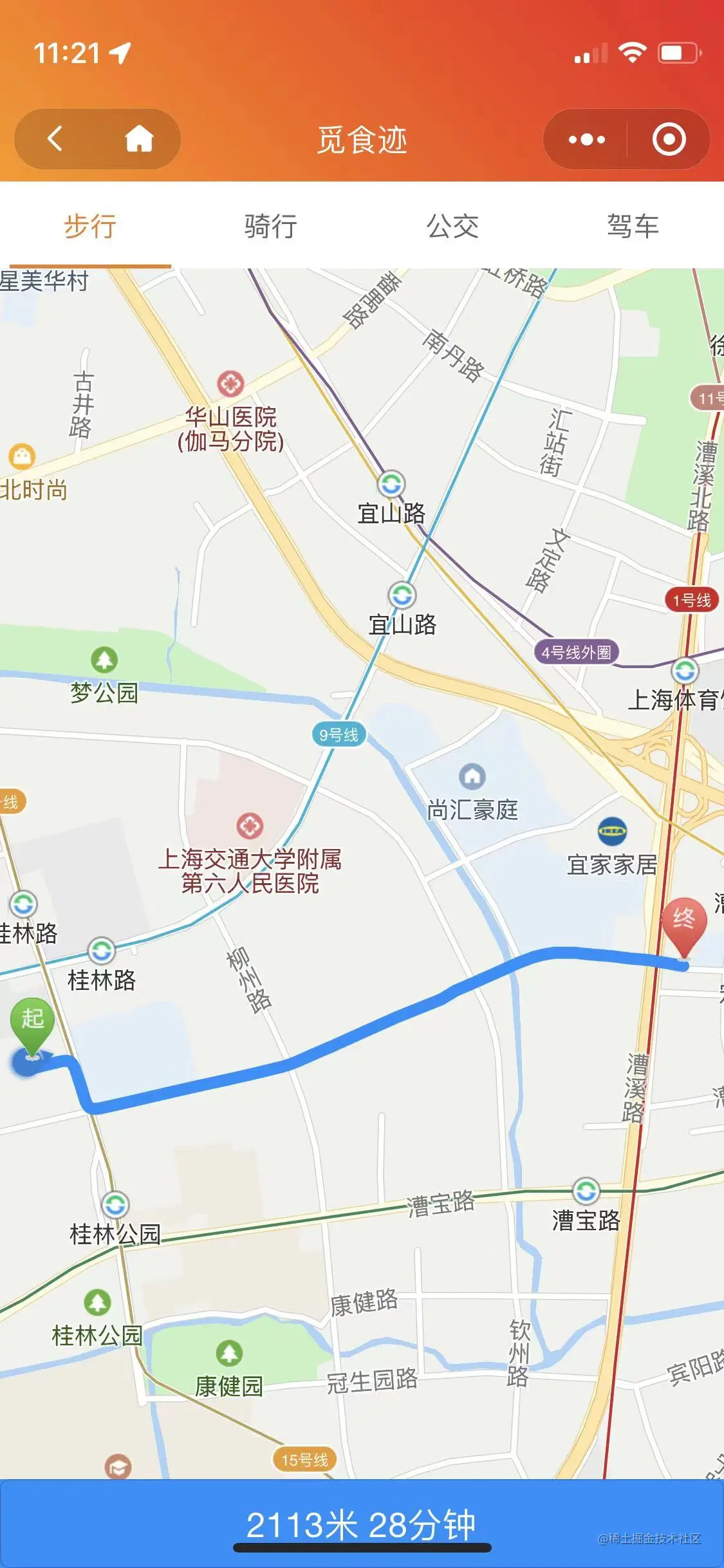Return to the mini program home
Viewport: 724px width, 1568px height.
pyautogui.click(x=138, y=139)
